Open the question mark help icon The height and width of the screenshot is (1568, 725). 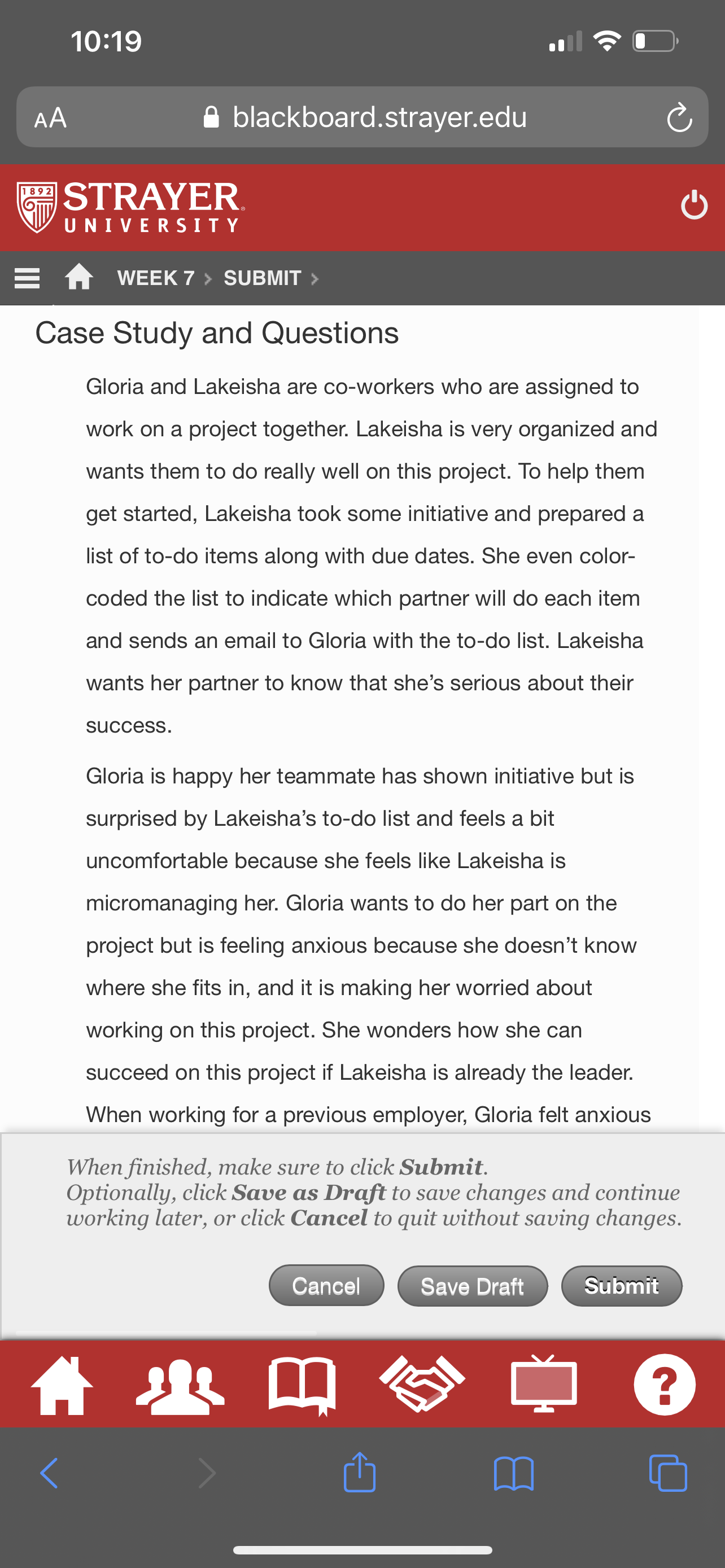(x=665, y=1384)
